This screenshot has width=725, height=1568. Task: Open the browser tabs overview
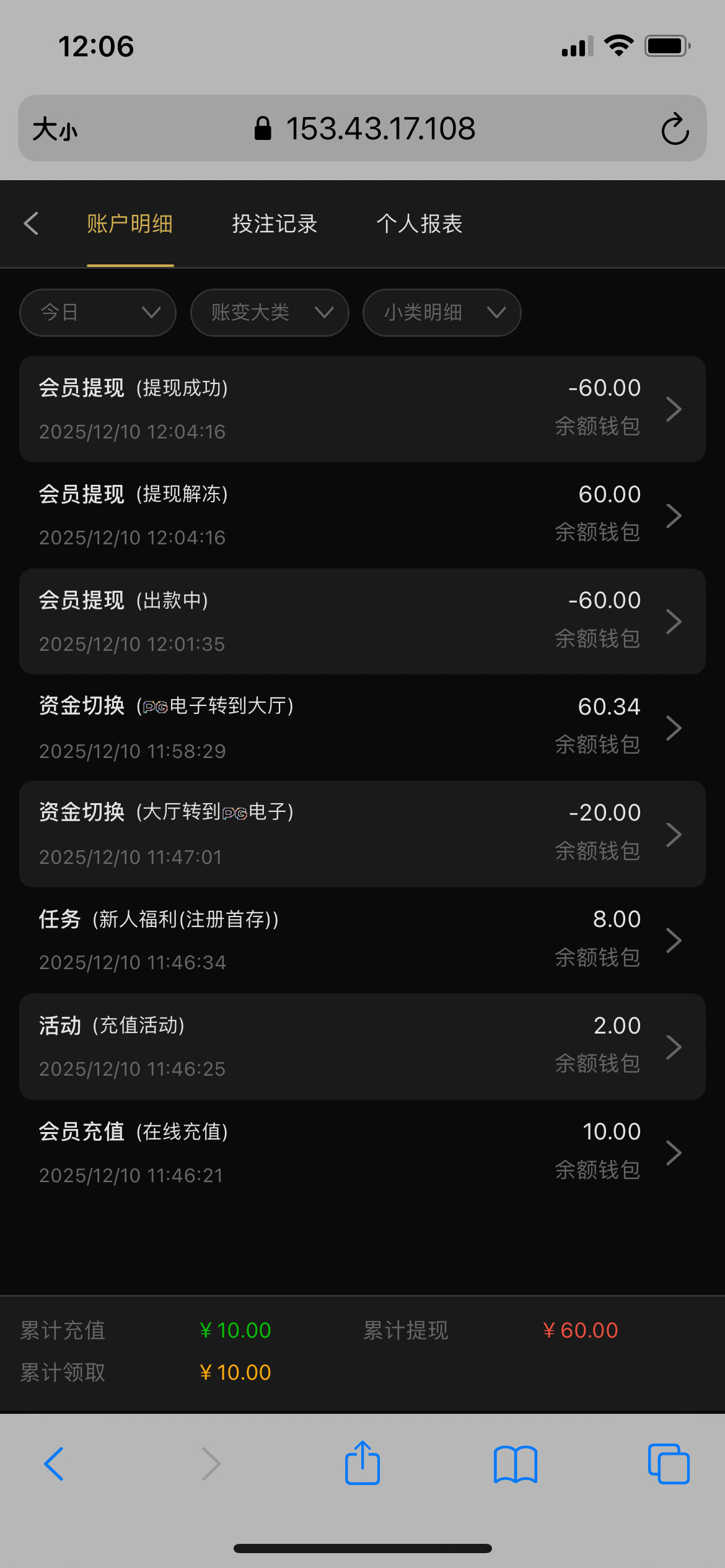pos(669,1464)
